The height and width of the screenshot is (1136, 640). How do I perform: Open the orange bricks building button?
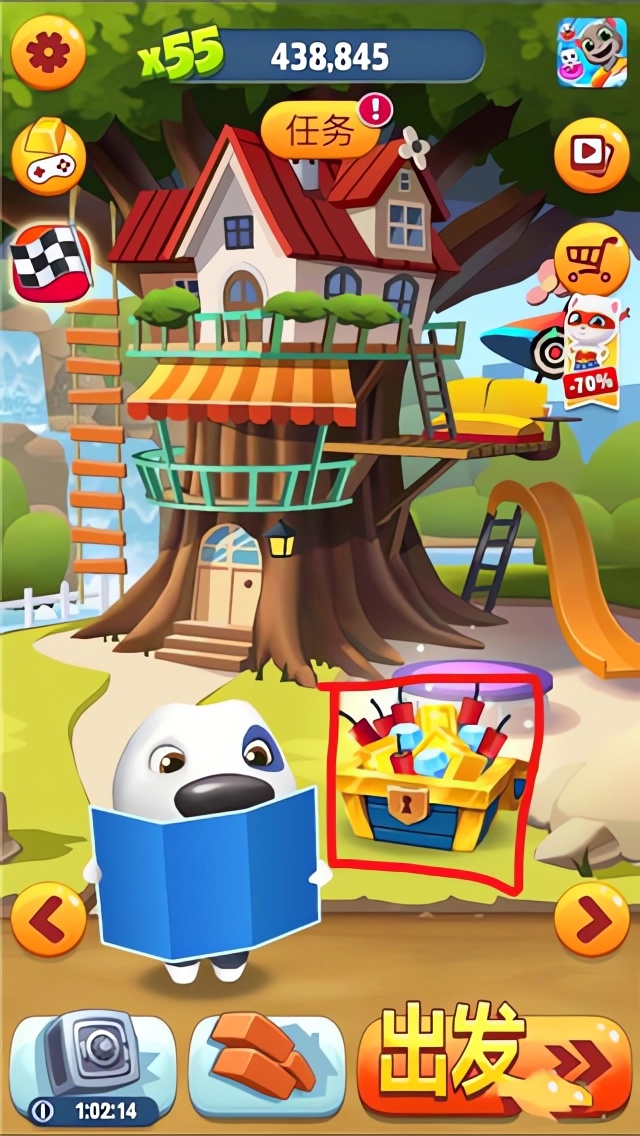[266, 1065]
